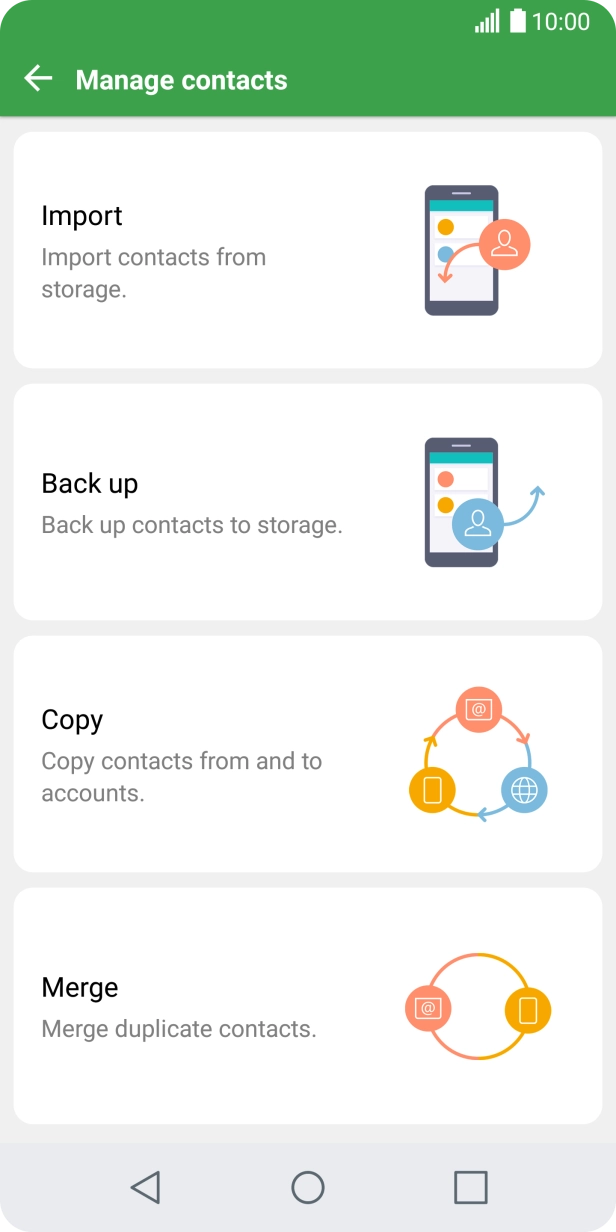The image size is (616, 1232).
Task: Select the Copy contacts card
Action: (307, 754)
